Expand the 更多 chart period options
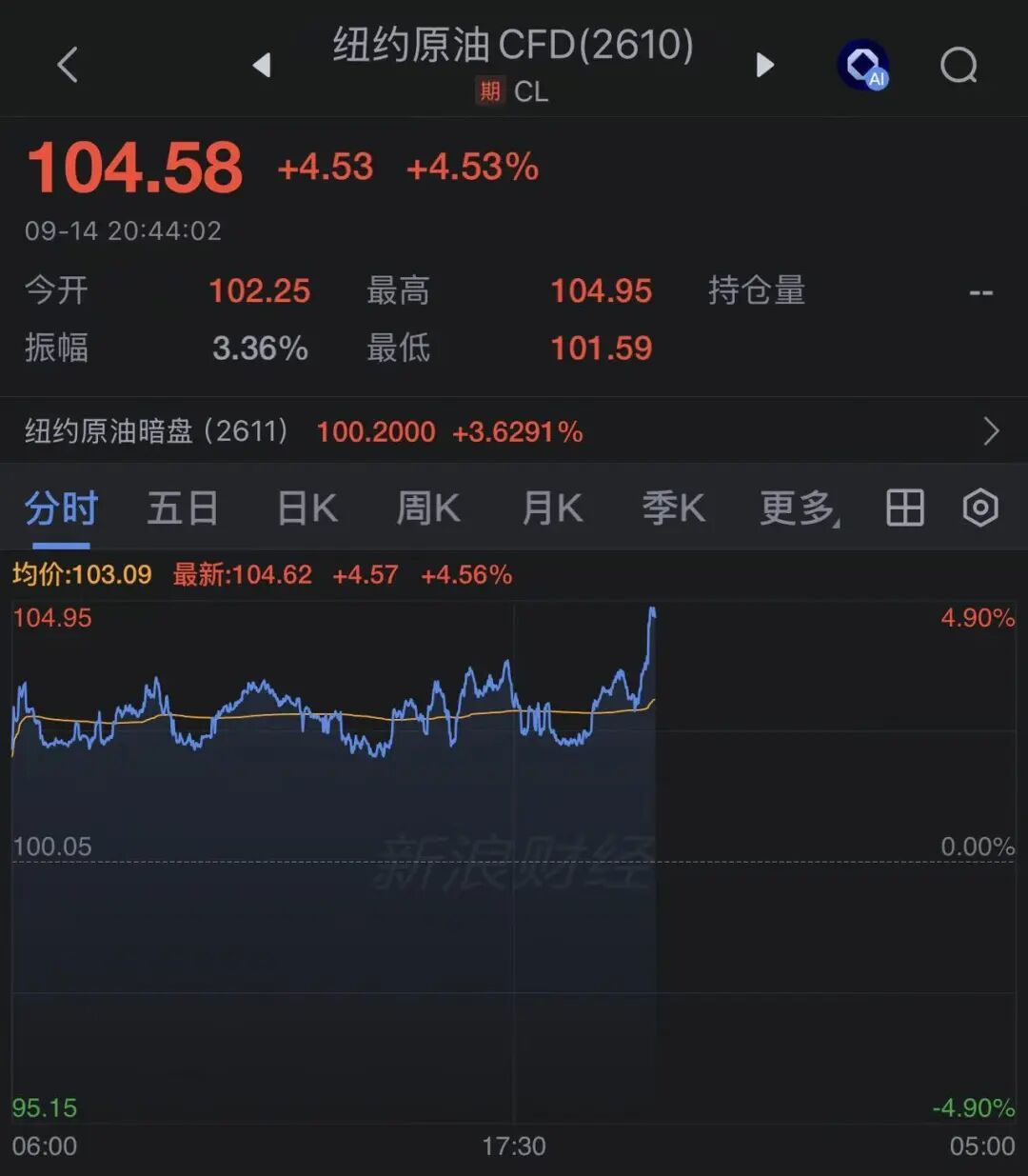Screen dimensions: 1028x1176 pyautogui.click(x=799, y=508)
